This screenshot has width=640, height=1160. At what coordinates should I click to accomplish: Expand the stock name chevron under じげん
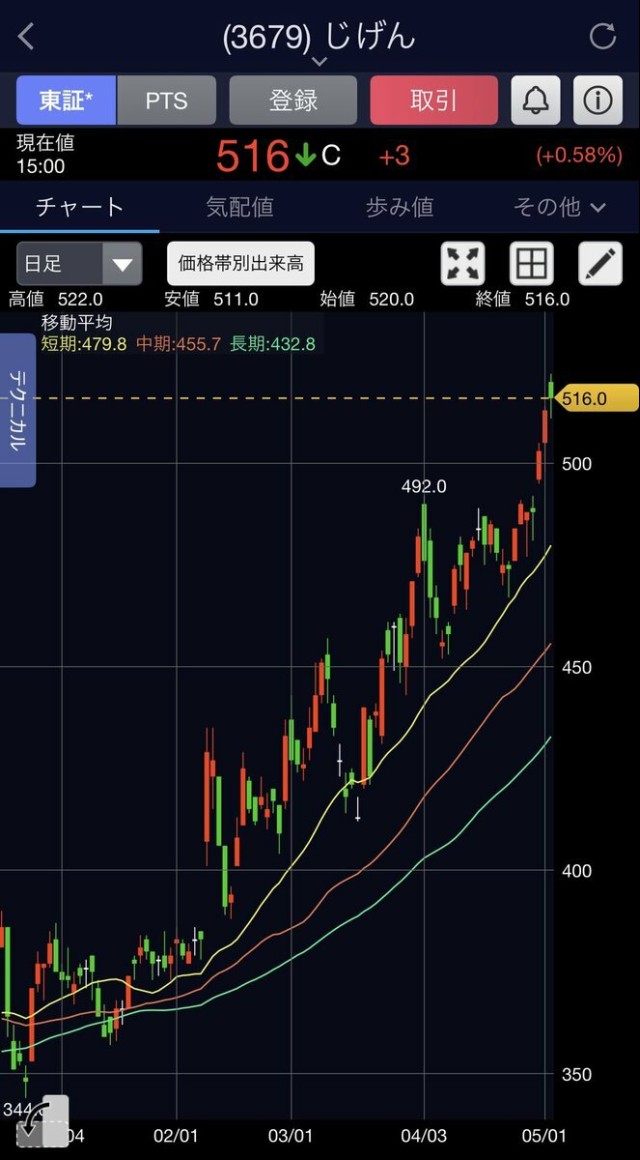pos(320,61)
